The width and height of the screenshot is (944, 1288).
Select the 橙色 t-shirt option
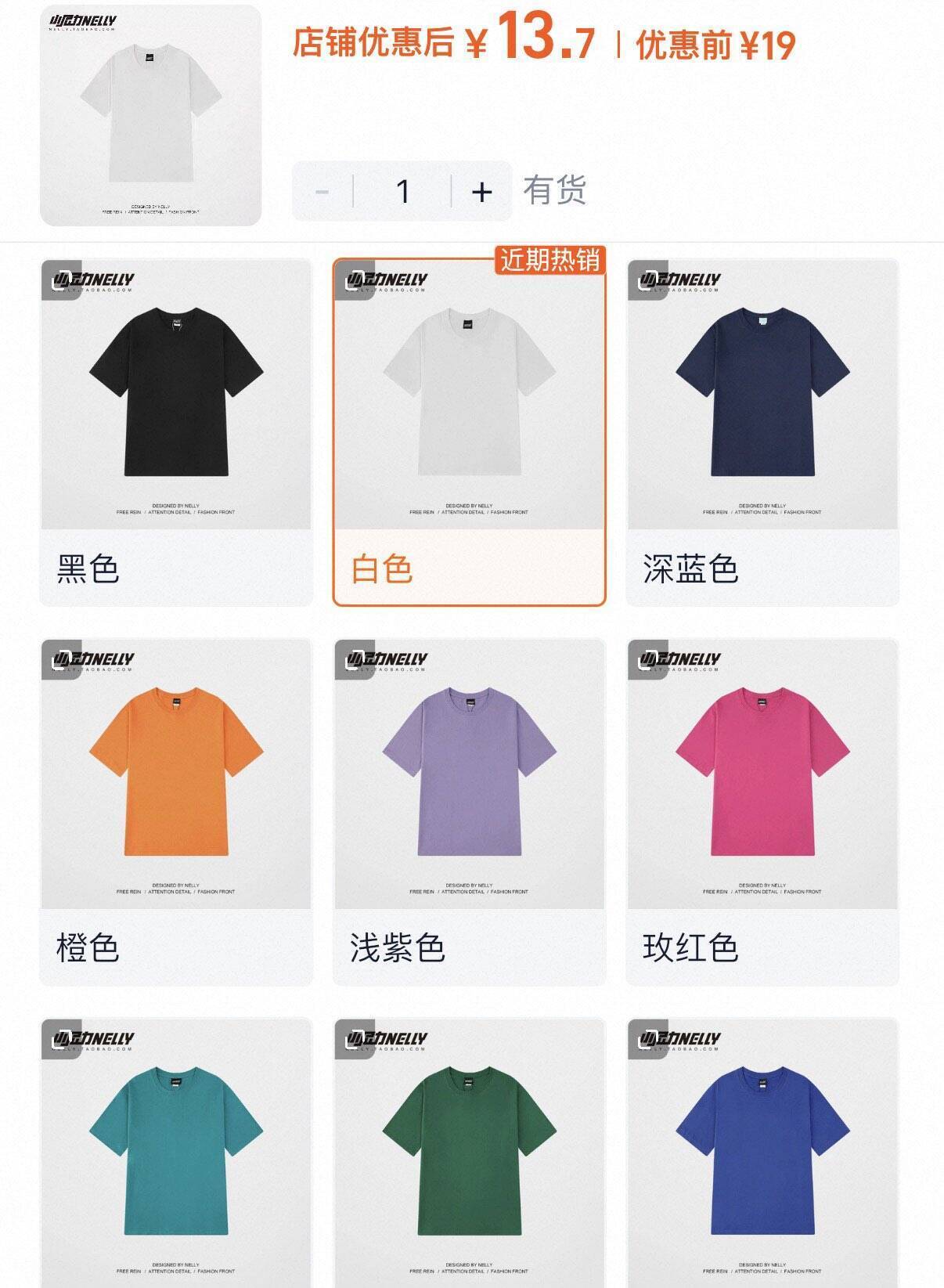(x=175, y=812)
